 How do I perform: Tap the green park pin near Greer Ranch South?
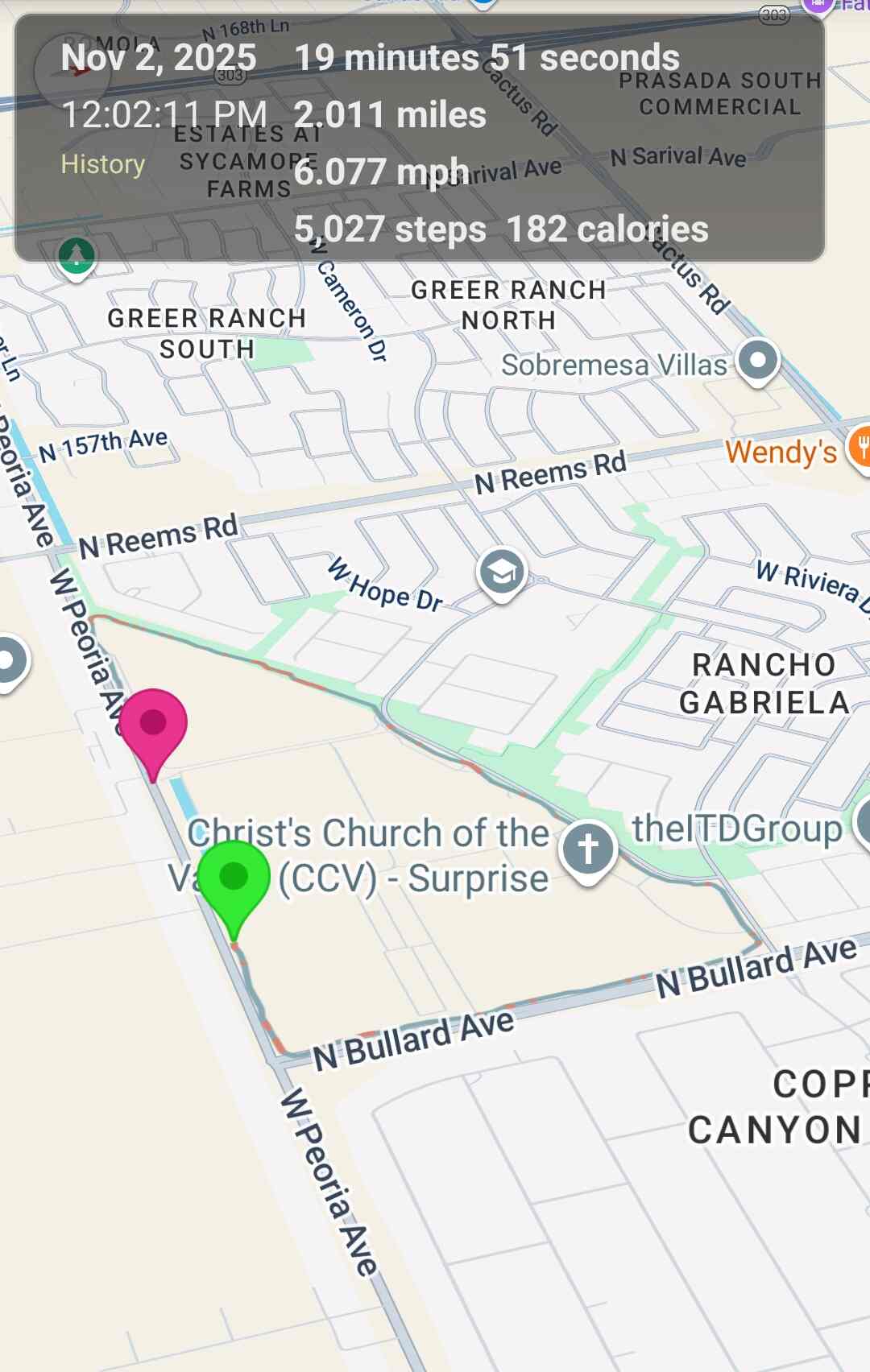point(77,256)
